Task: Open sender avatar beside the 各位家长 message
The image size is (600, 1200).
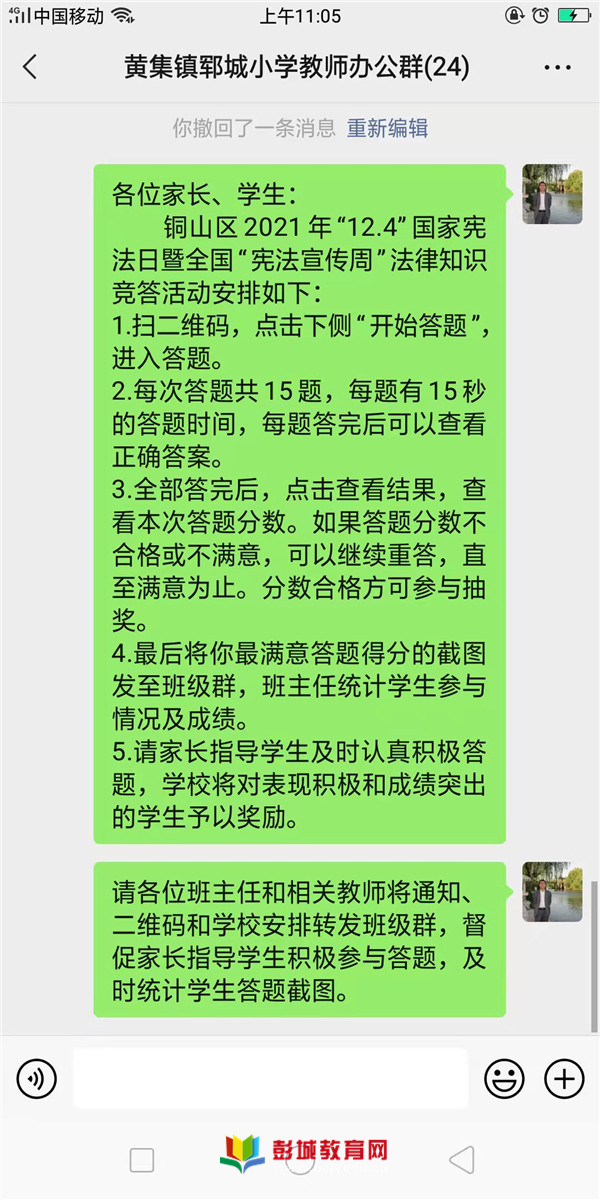Action: point(552,194)
